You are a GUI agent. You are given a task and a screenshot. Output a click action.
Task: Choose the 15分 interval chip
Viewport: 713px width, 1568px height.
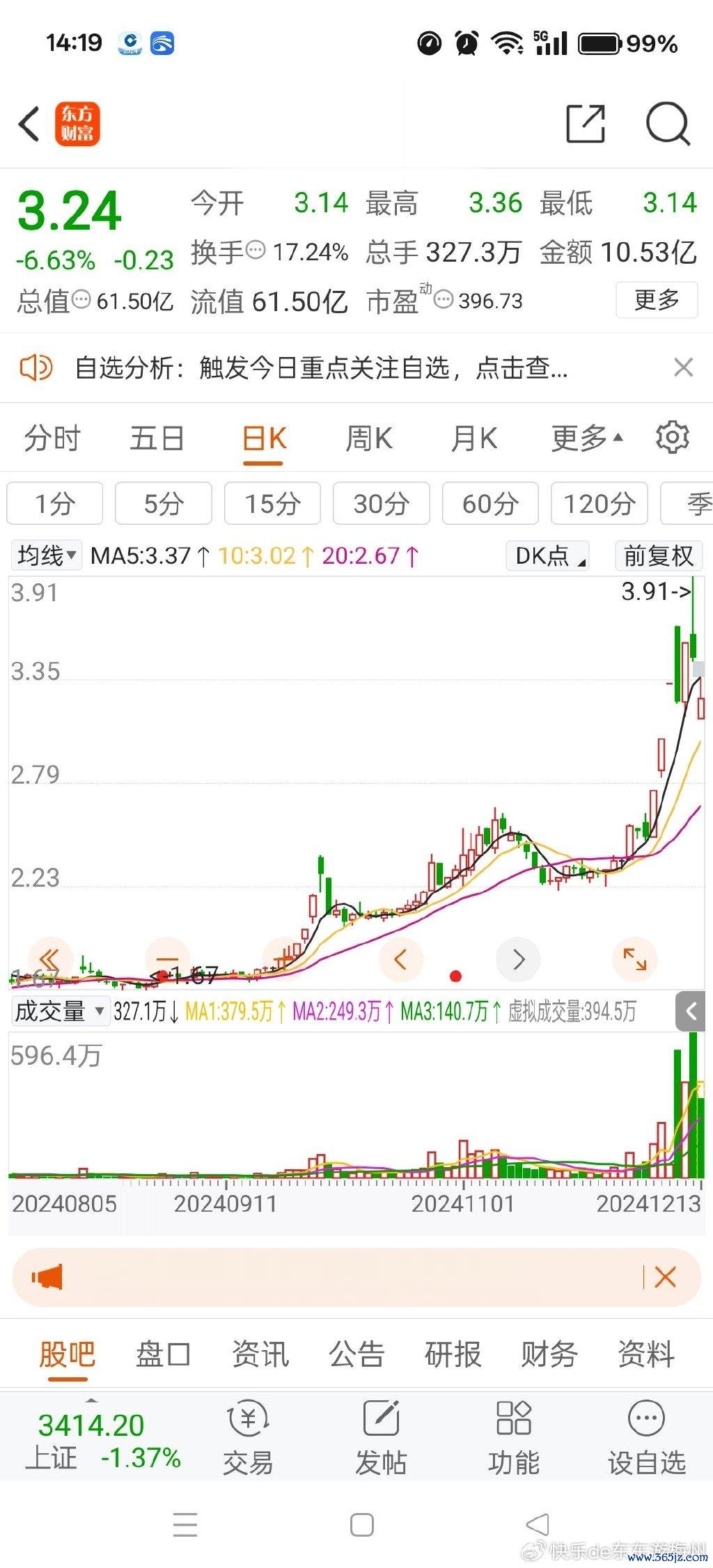[272, 503]
